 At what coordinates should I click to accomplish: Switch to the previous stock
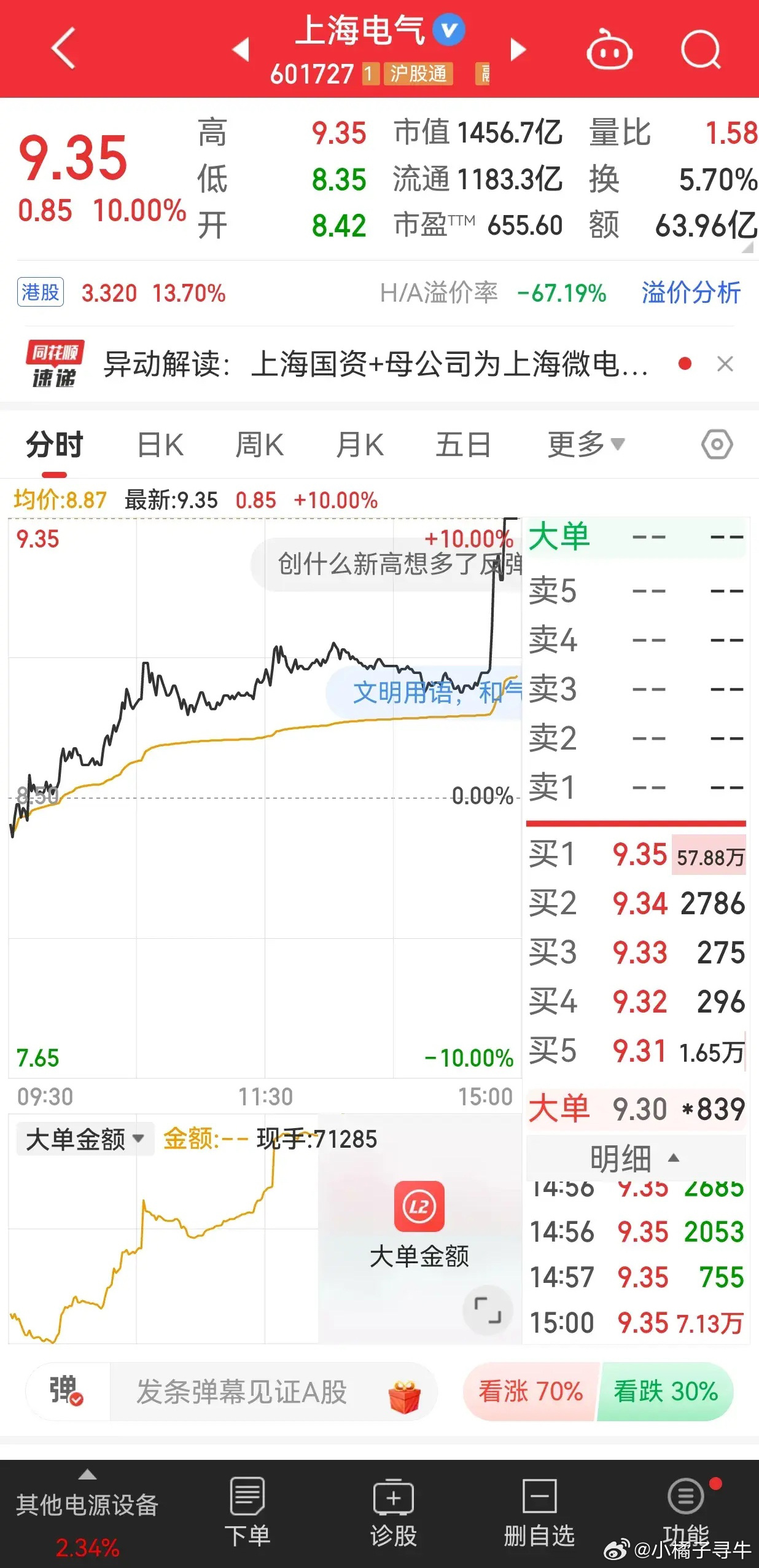(x=241, y=49)
